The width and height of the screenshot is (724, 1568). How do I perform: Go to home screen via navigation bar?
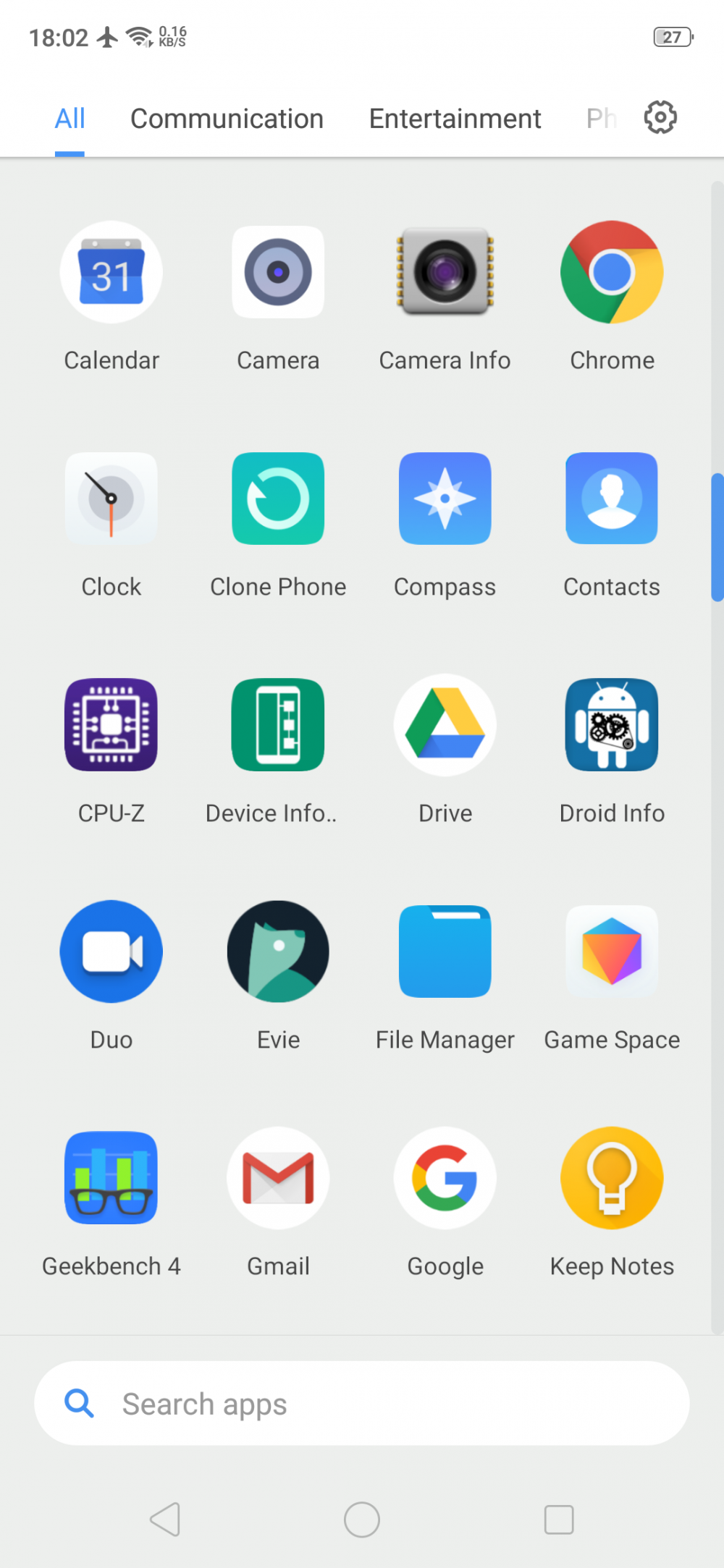click(362, 1520)
